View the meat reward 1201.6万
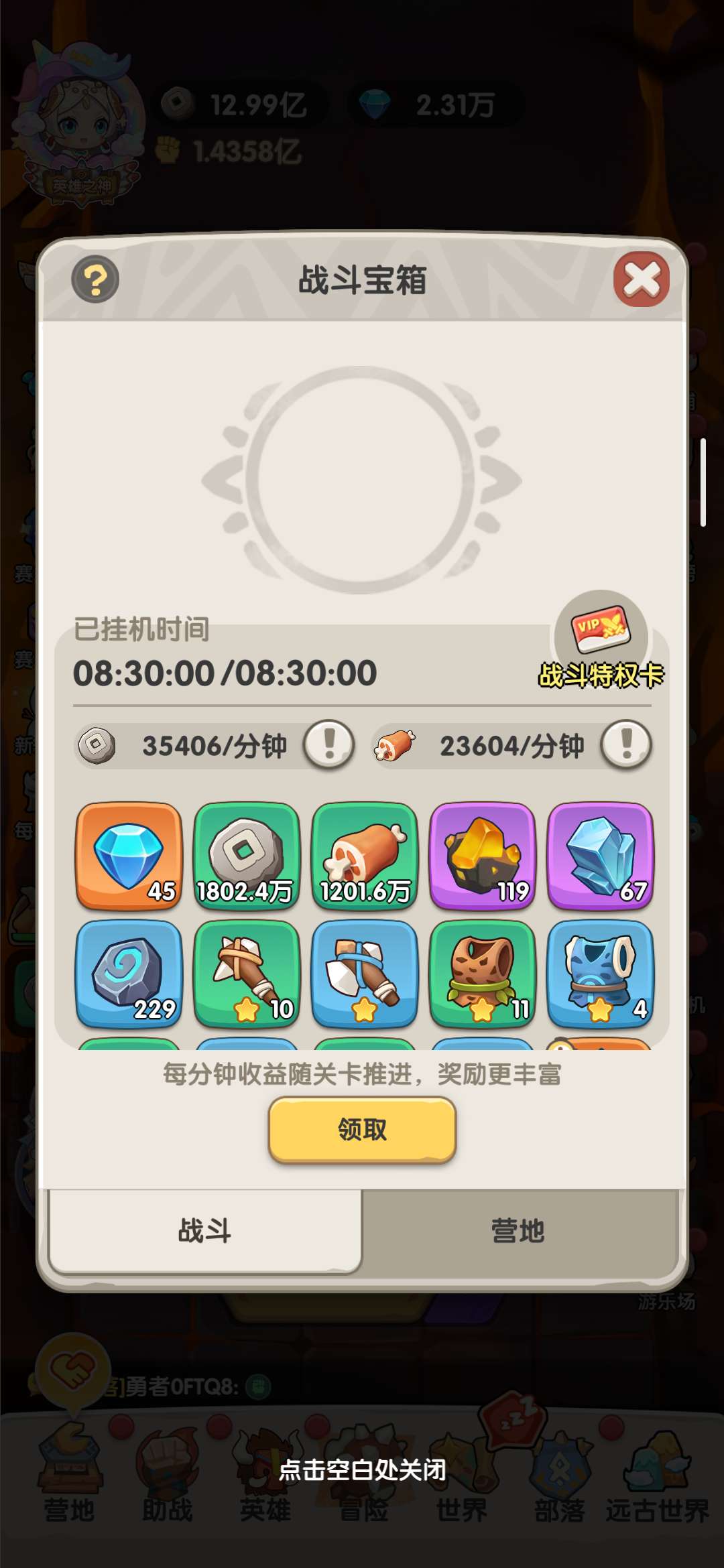 (x=365, y=856)
